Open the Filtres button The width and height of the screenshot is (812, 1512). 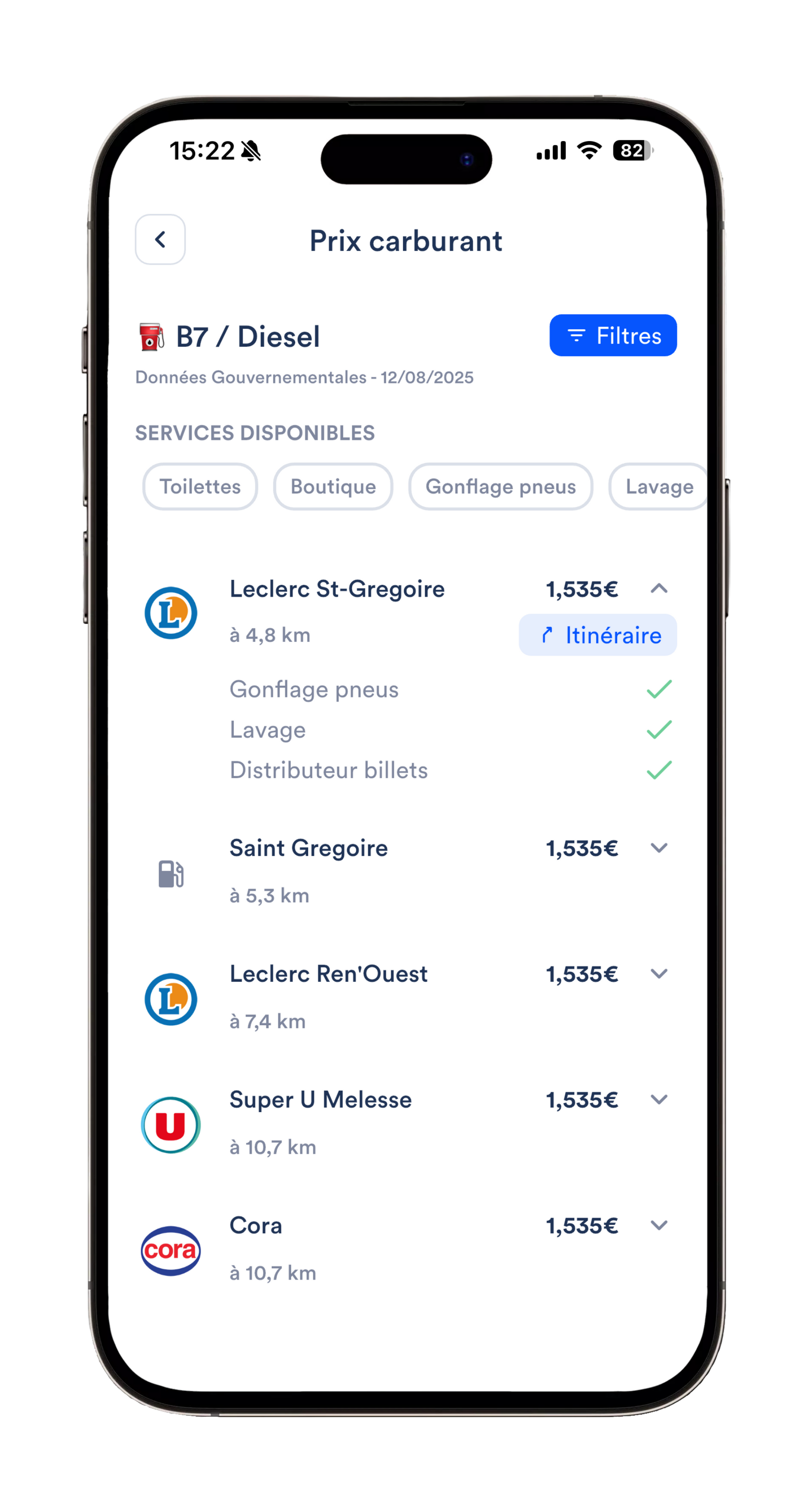pyautogui.click(x=613, y=335)
